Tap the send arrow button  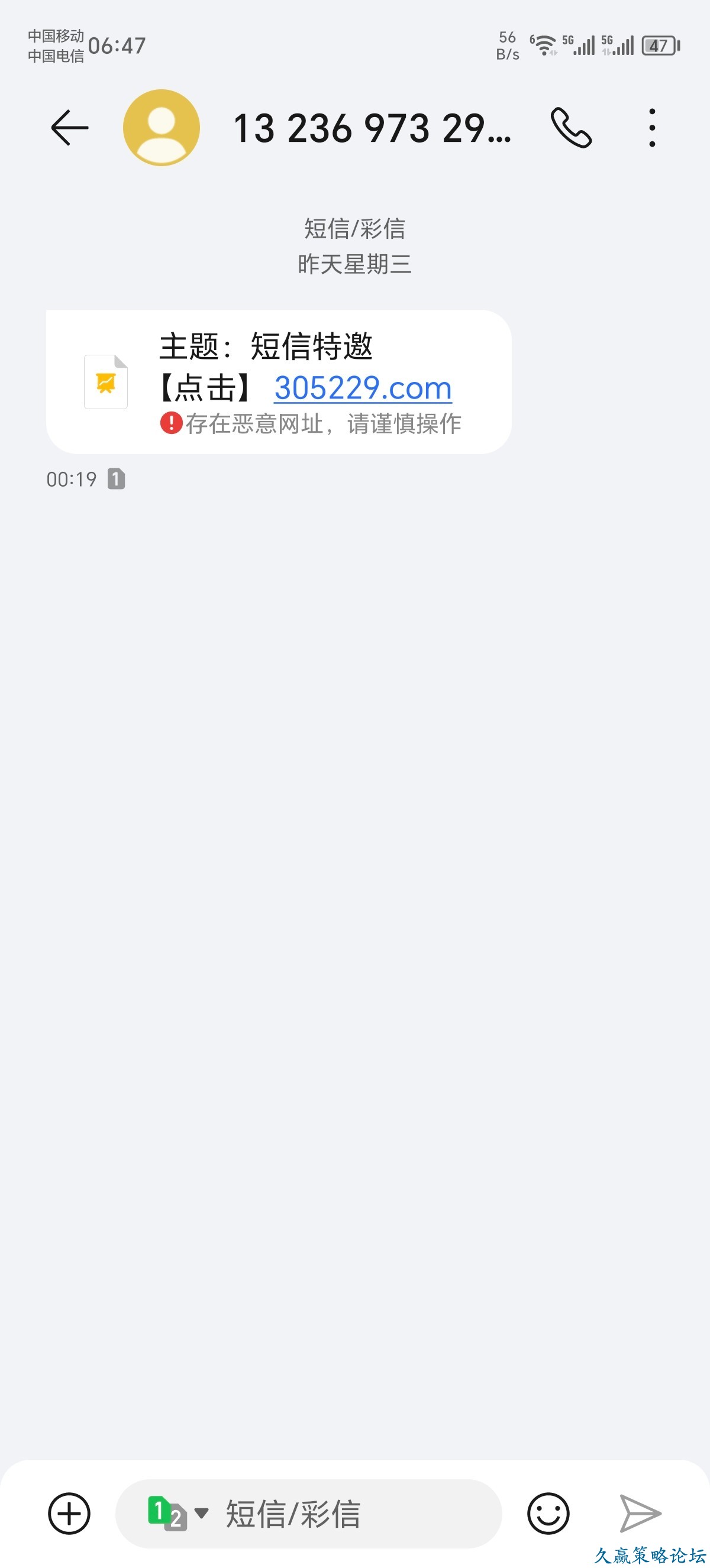(x=640, y=1514)
